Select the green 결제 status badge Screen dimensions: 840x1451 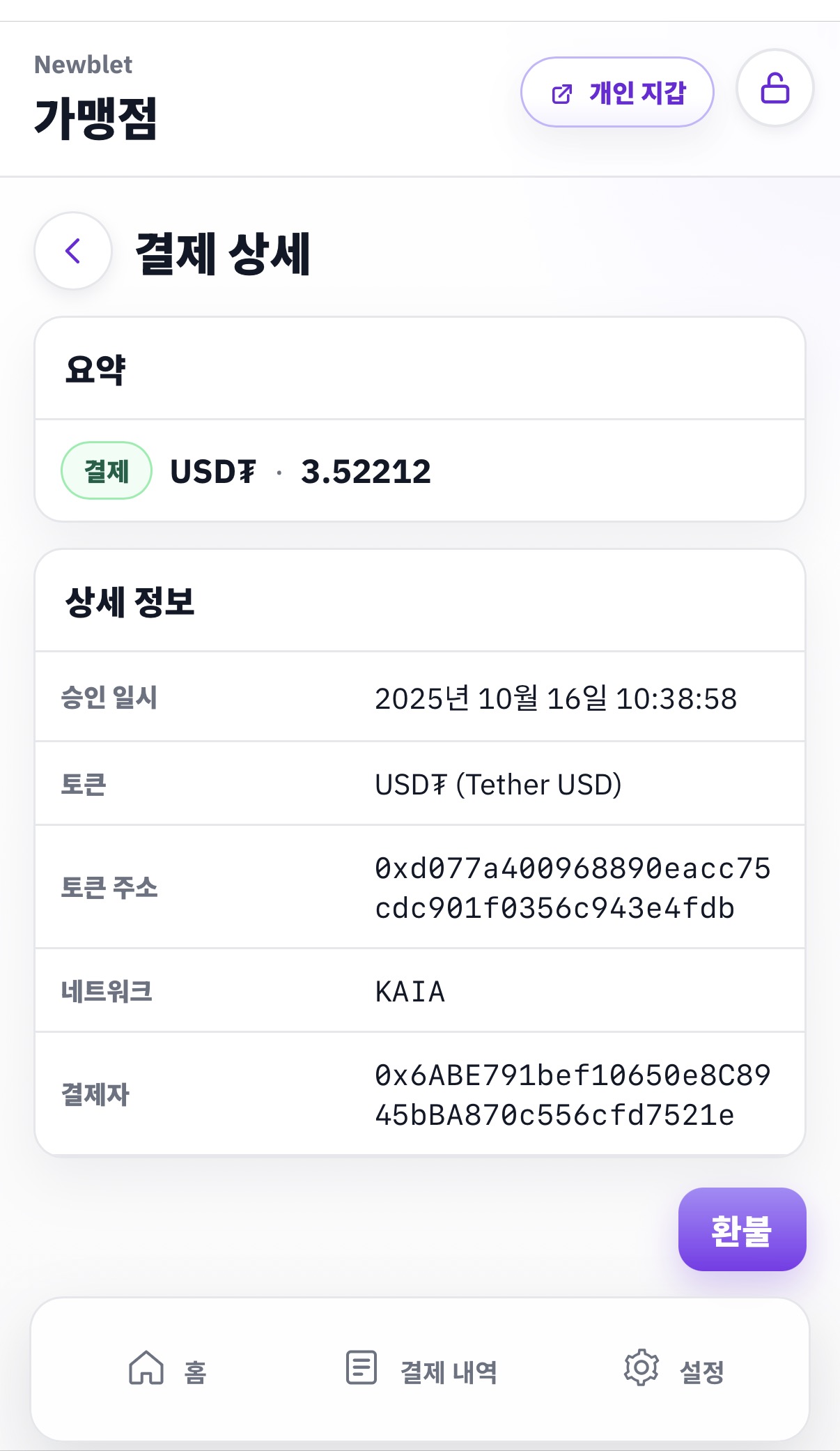tap(105, 471)
